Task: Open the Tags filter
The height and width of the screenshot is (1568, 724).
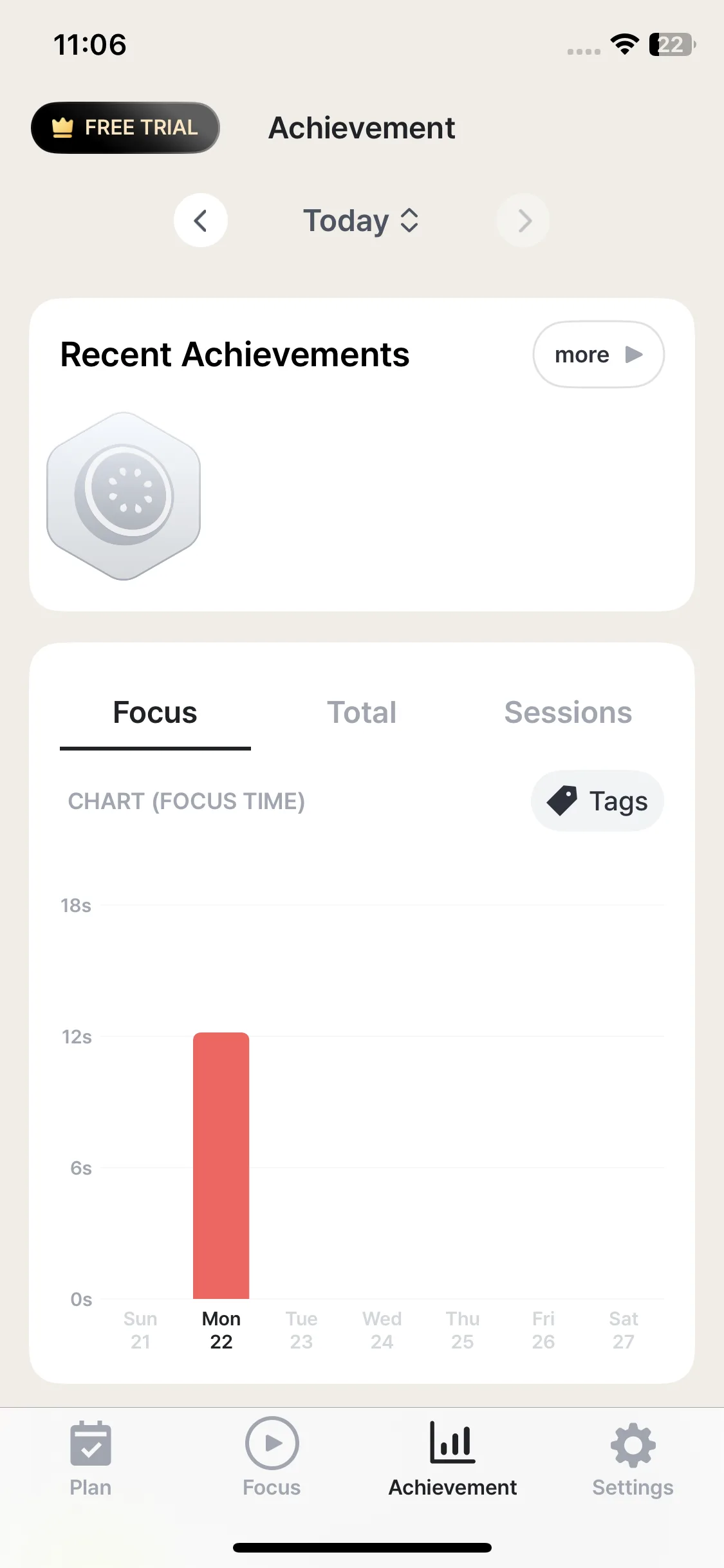Action: tap(597, 801)
